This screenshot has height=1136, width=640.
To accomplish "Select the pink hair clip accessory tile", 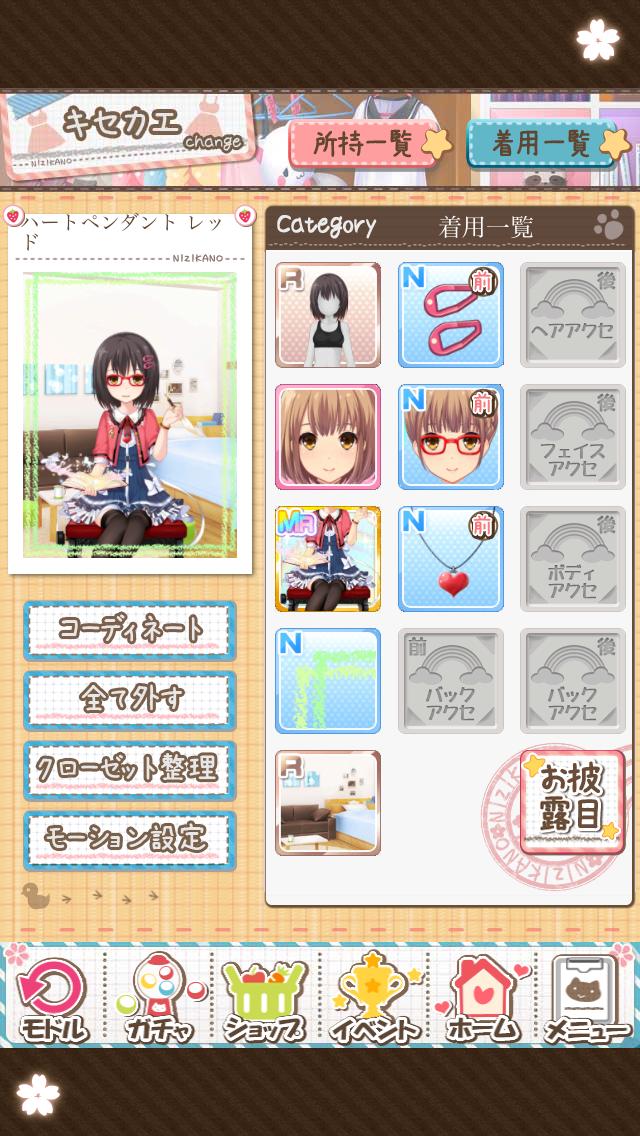I will point(450,316).
